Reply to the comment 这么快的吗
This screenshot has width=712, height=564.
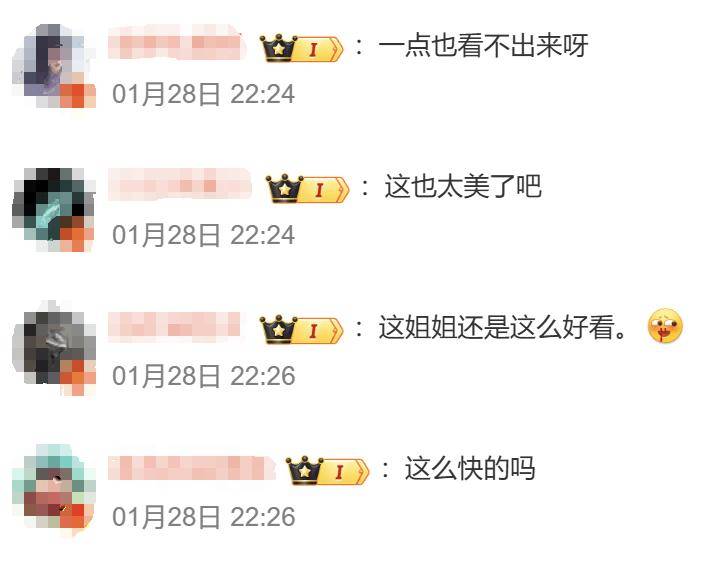coord(470,469)
